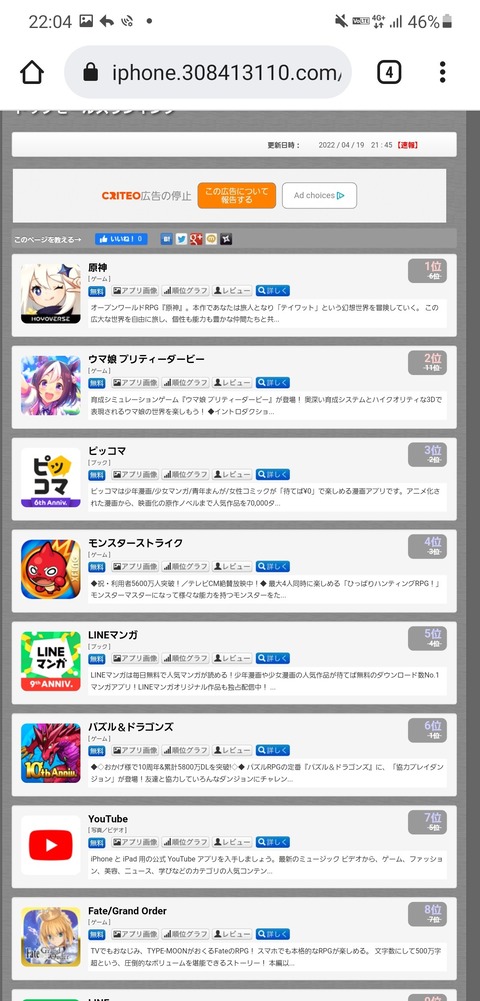Tap the LINEマンガ app icon

(x=50, y=661)
